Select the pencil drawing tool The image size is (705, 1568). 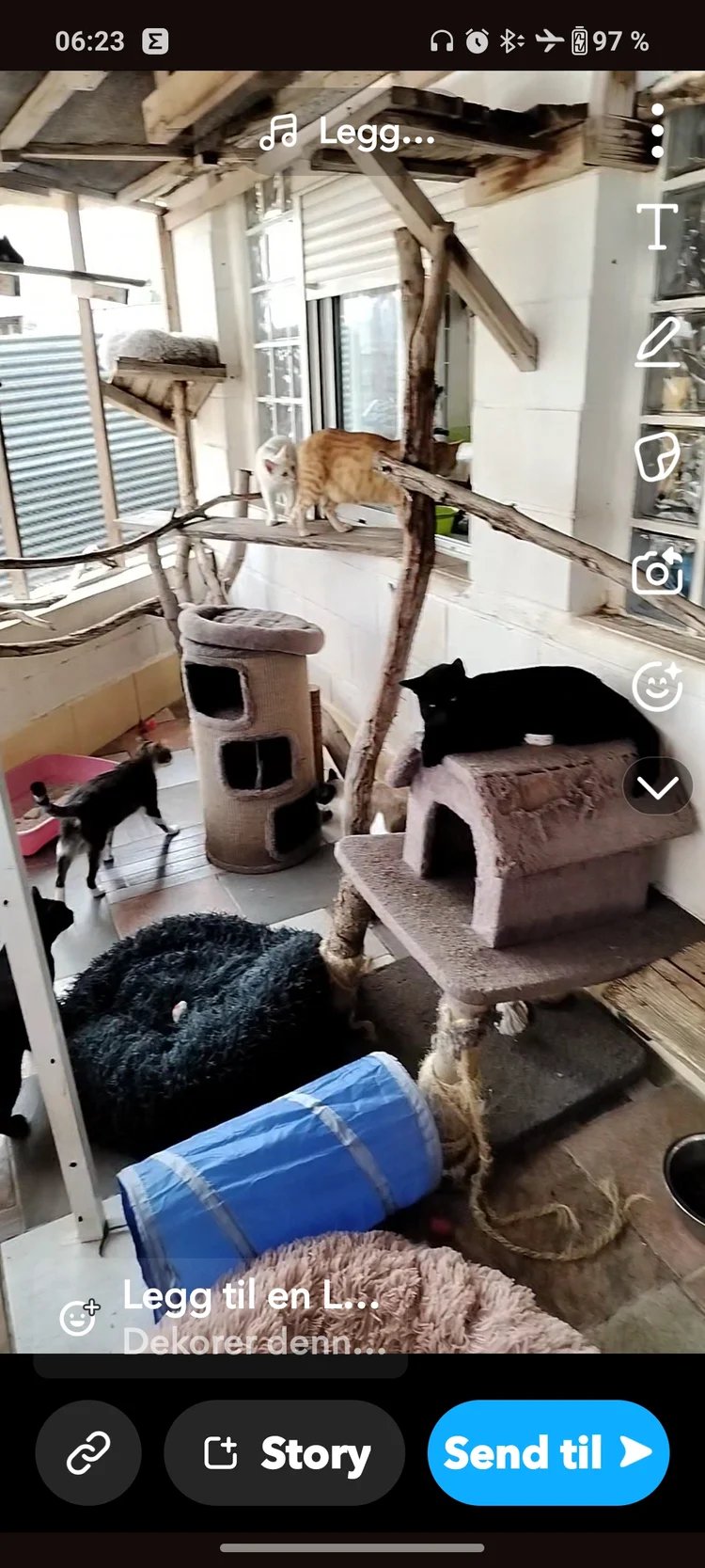point(657,341)
